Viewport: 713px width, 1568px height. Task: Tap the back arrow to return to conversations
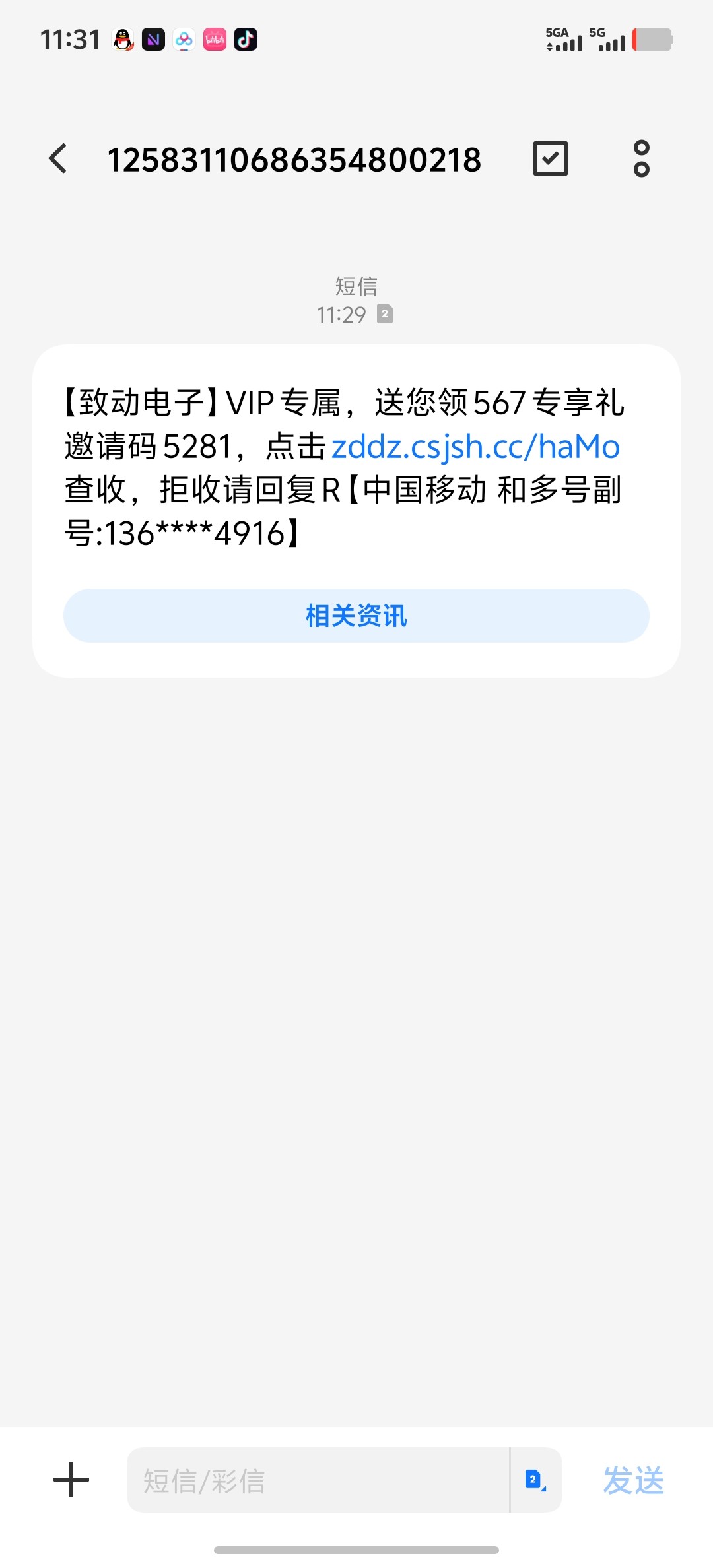click(57, 158)
